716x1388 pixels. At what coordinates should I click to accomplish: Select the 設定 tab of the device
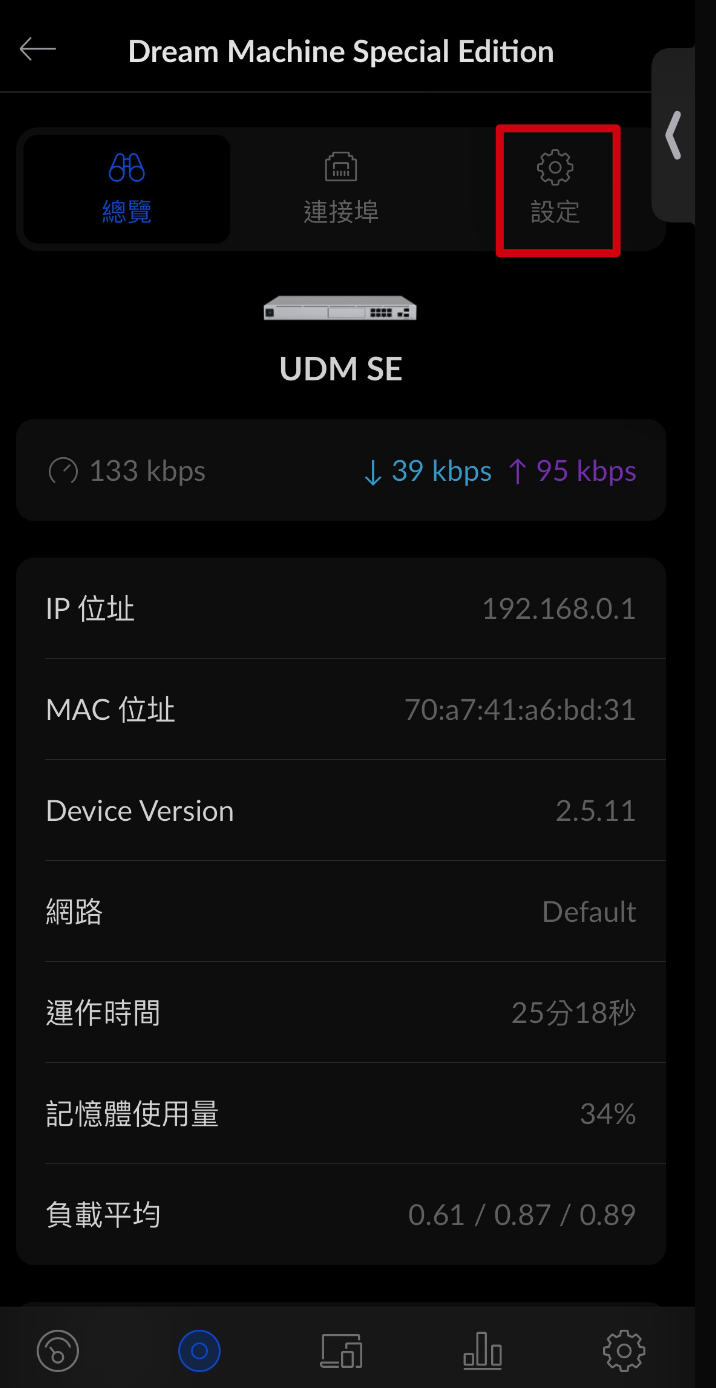click(x=556, y=189)
